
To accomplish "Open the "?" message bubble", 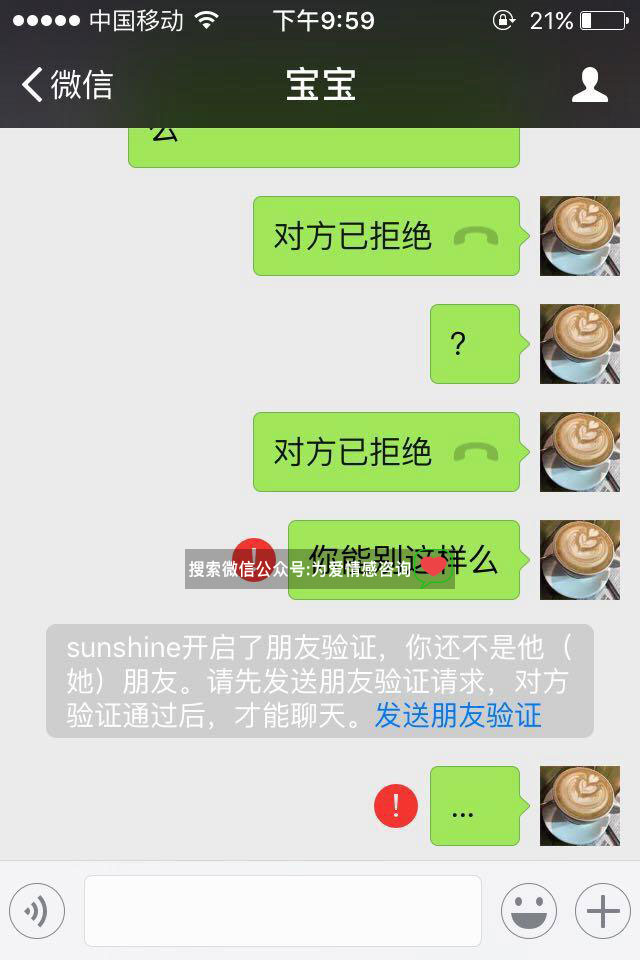I will [474, 344].
